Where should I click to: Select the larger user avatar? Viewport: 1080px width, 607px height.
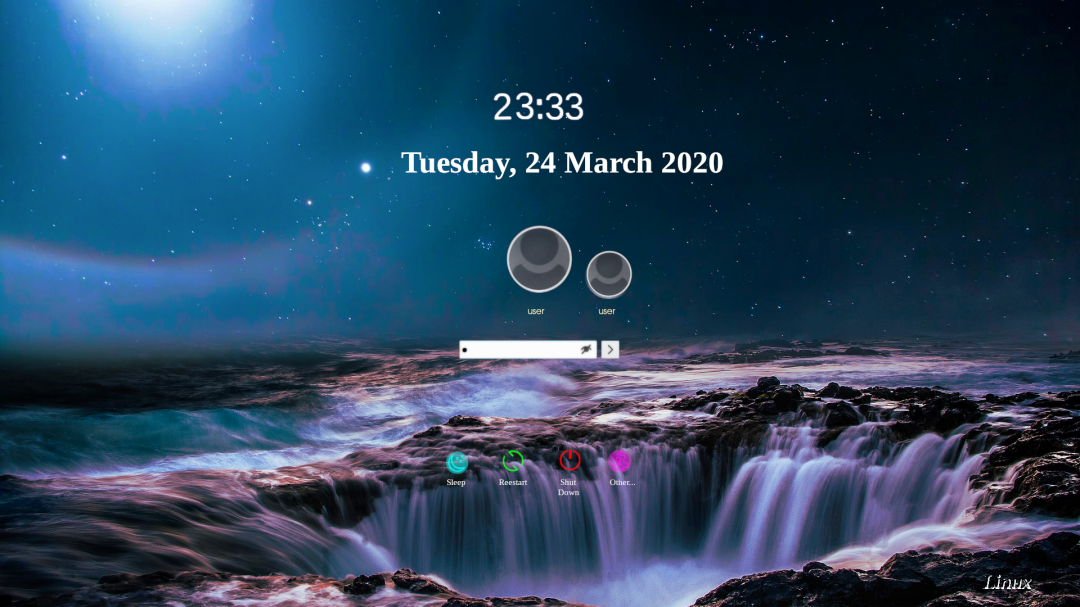(539, 260)
